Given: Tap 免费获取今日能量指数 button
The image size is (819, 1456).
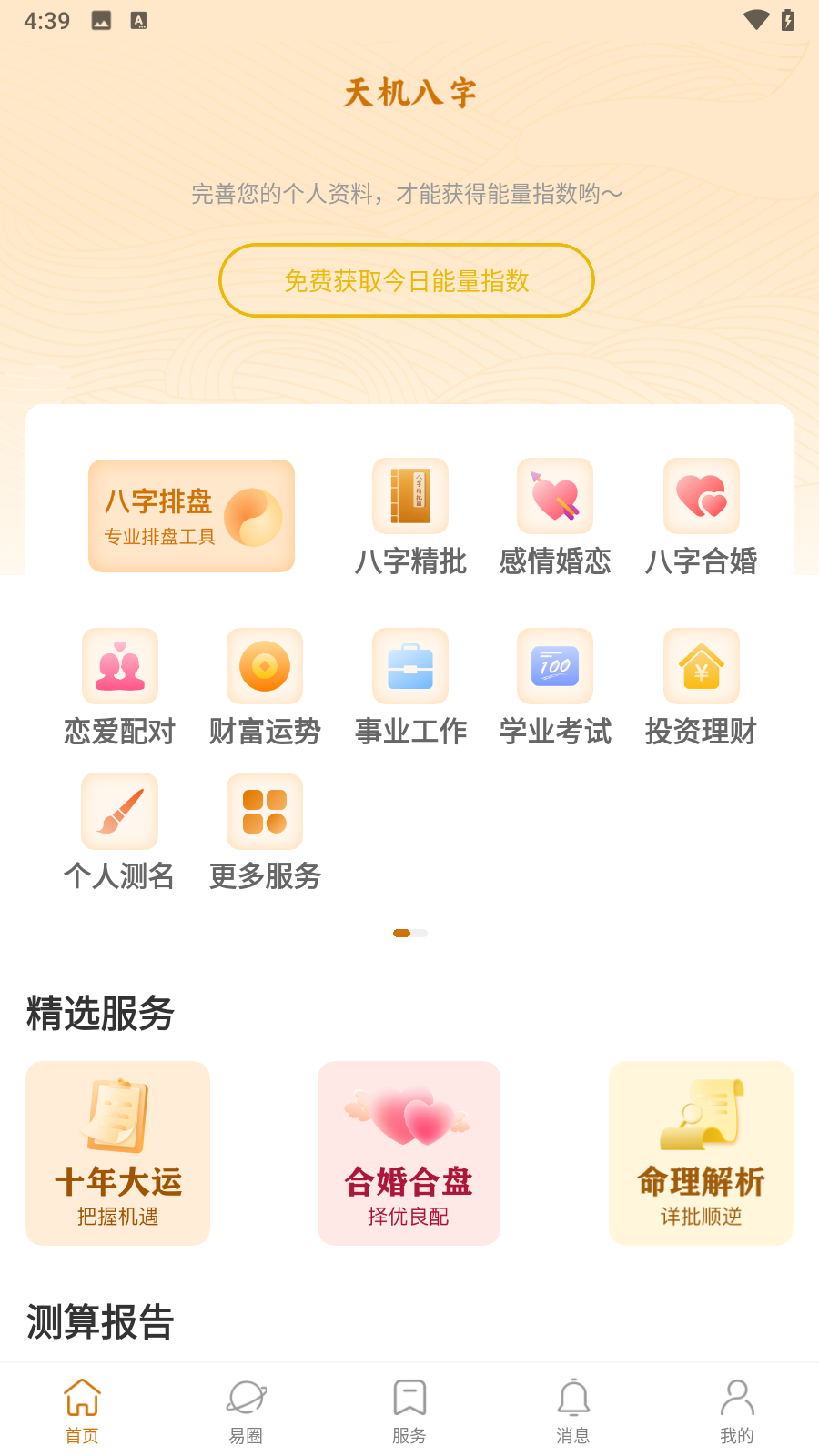Looking at the screenshot, I should 407,280.
